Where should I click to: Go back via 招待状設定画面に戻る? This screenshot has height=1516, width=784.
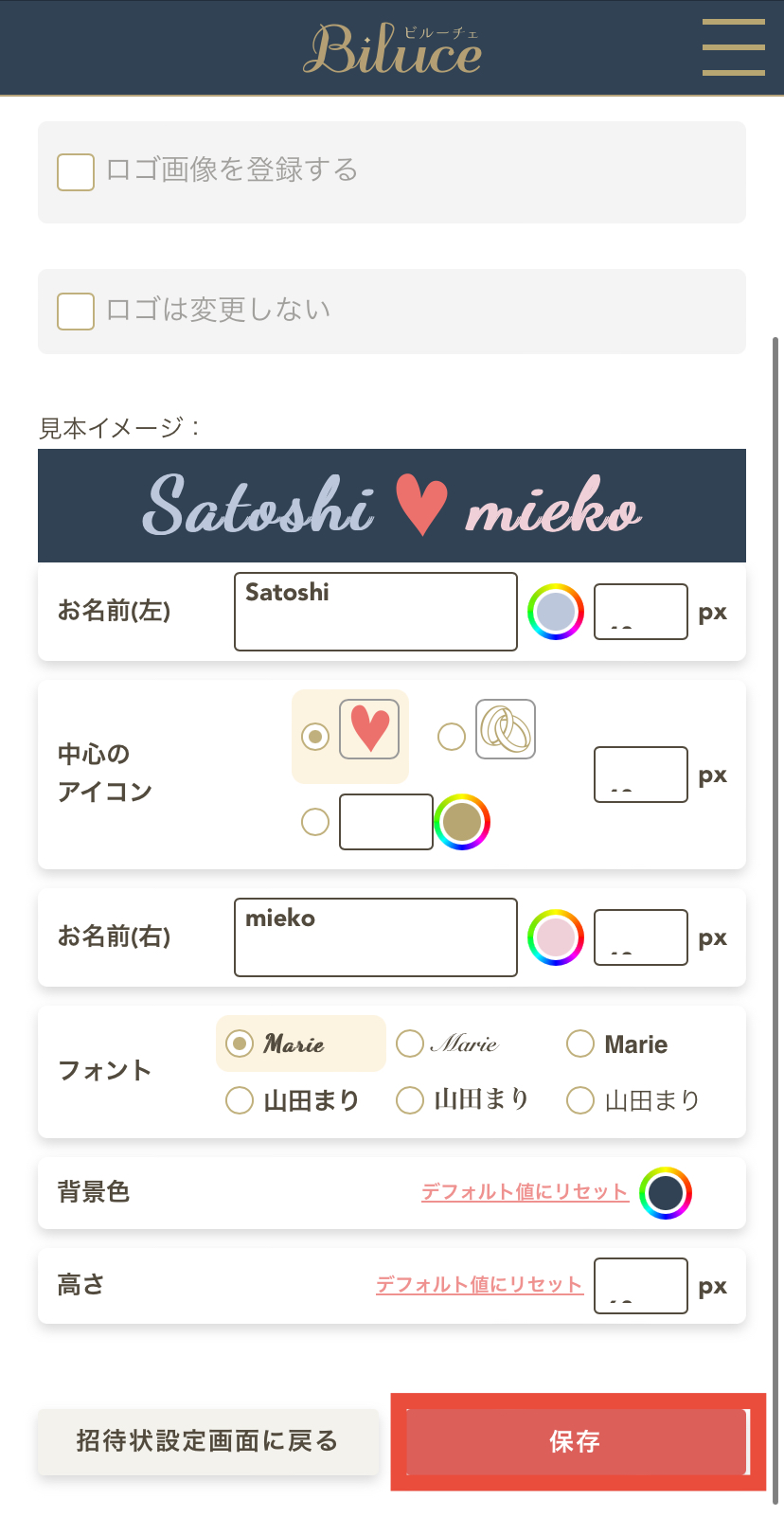[x=208, y=1441]
